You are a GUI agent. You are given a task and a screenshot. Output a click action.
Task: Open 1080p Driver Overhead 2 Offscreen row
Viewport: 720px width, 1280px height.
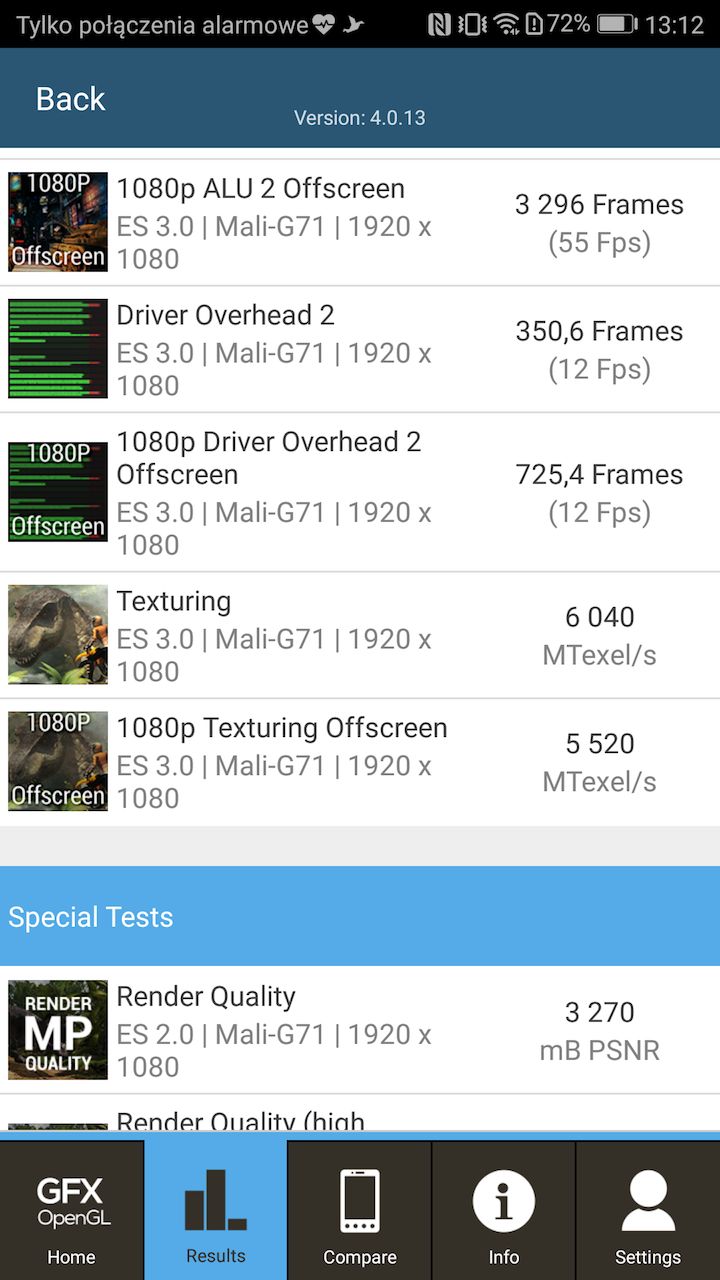tap(360, 492)
